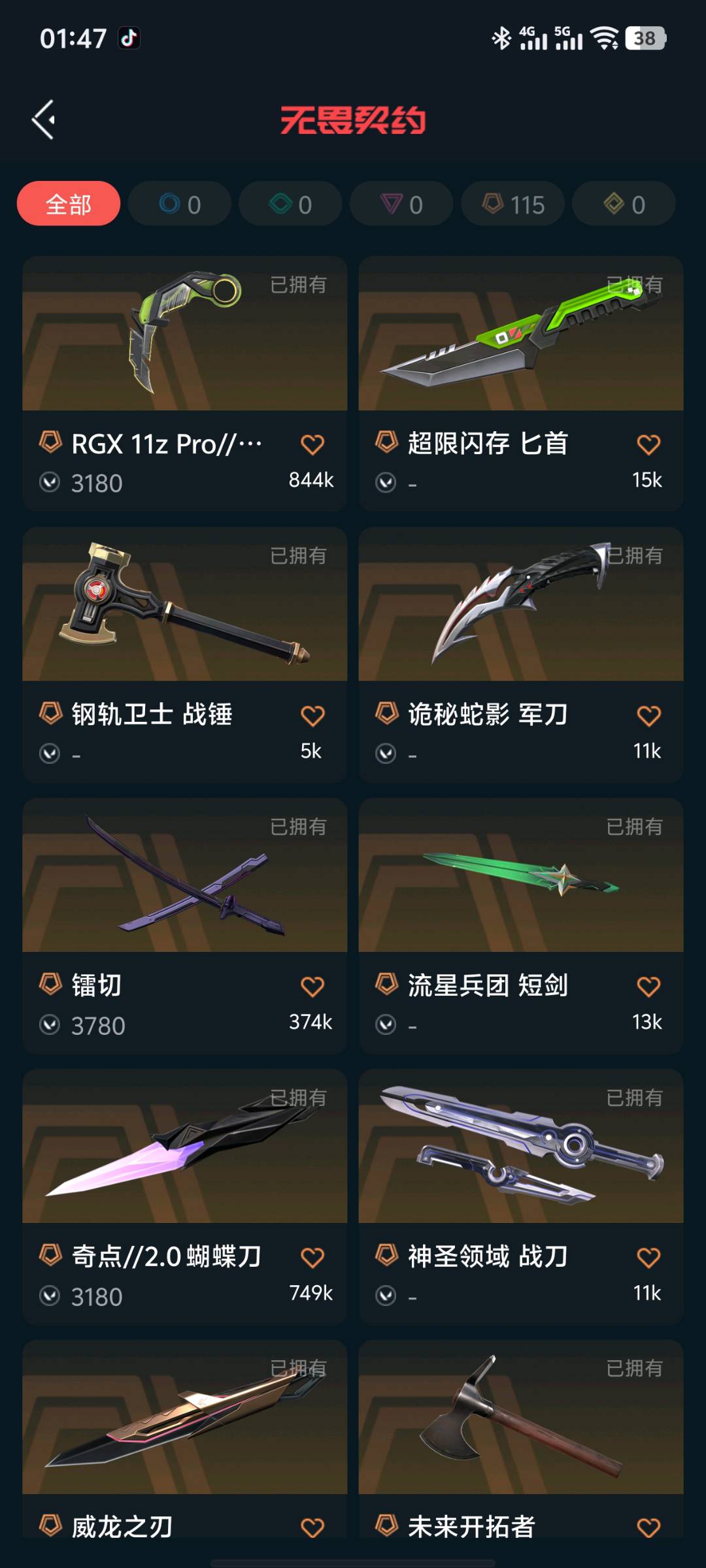Filter by the blue circle tier chip
706x1568 pixels.
180,204
